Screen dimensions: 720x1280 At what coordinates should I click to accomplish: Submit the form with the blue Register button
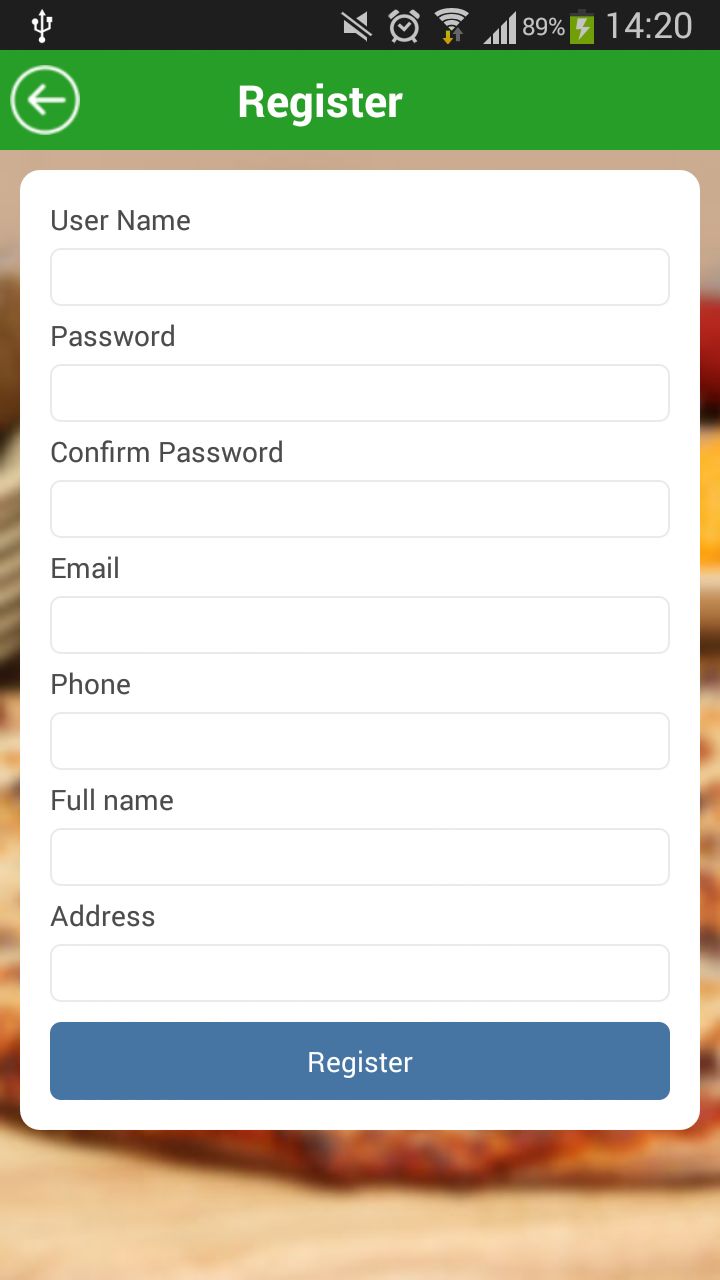(x=360, y=1061)
